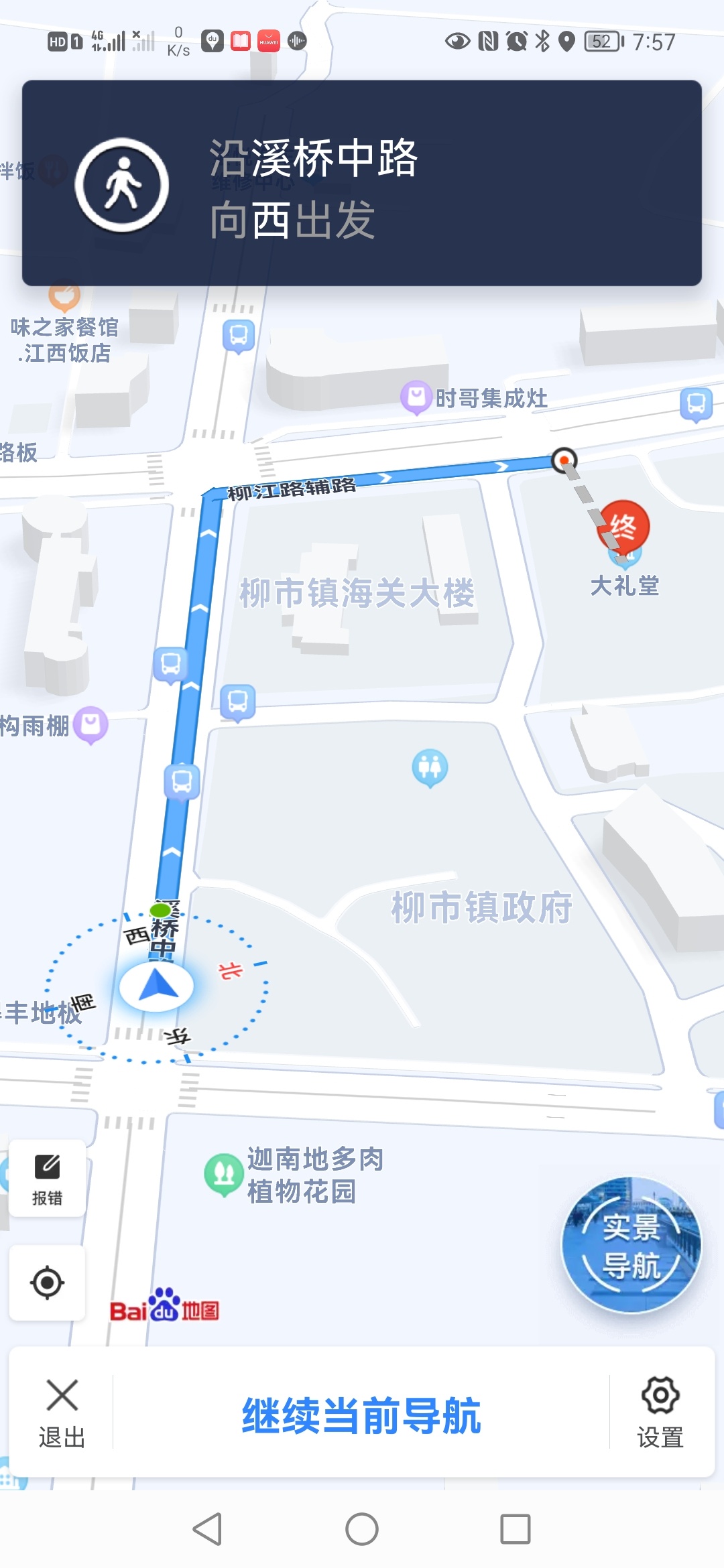724x1568 pixels.
Task: Exit the walking navigation
Action: click(x=62, y=1411)
